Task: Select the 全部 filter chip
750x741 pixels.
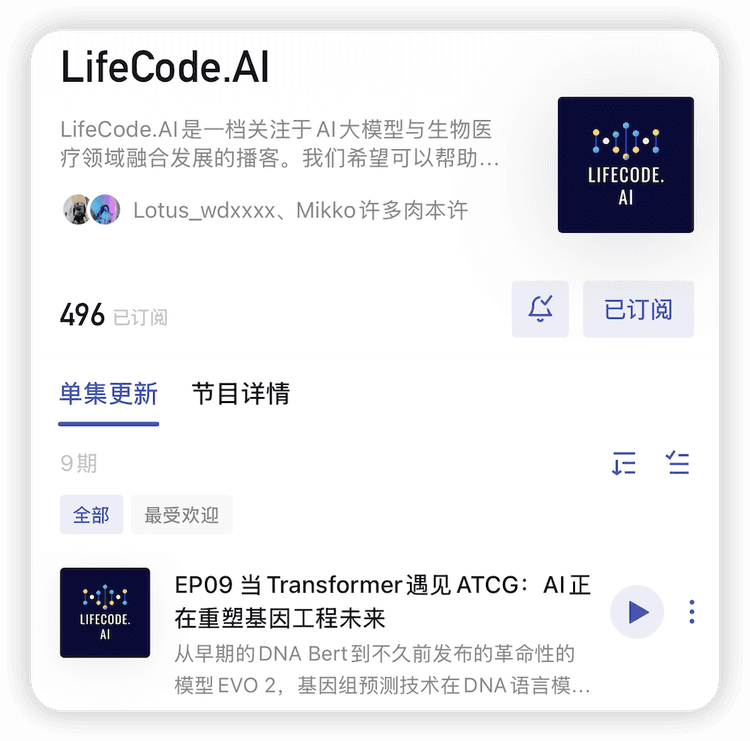Action: pos(91,515)
